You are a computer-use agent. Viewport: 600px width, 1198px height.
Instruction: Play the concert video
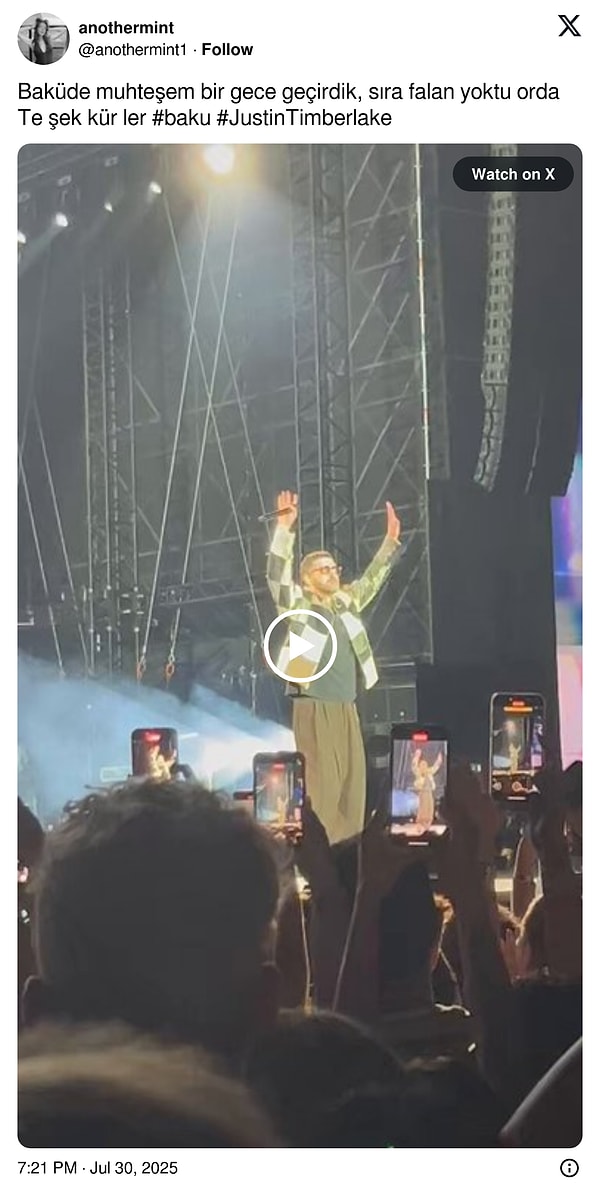300,646
